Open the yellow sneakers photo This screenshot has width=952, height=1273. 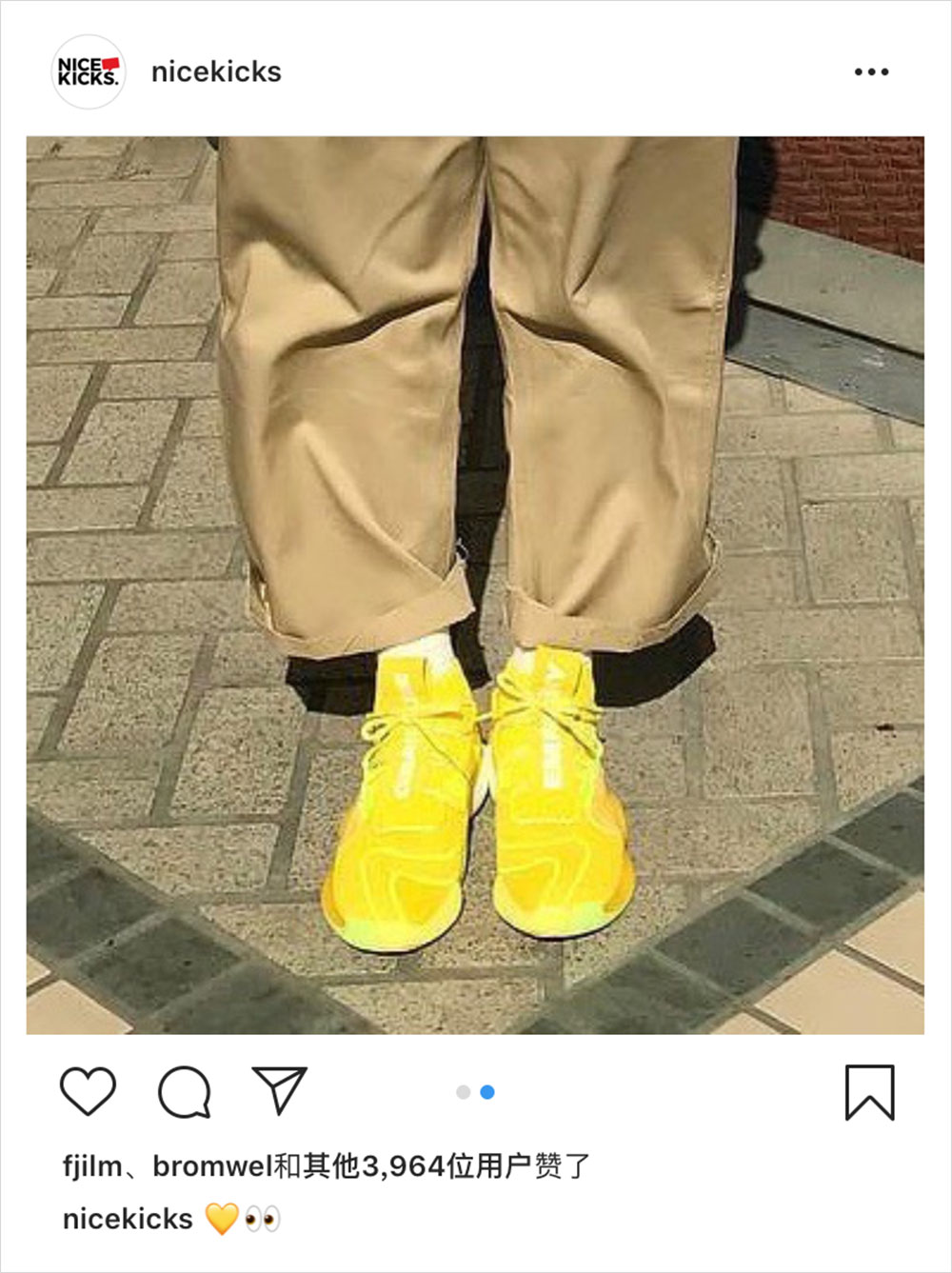[474, 585]
